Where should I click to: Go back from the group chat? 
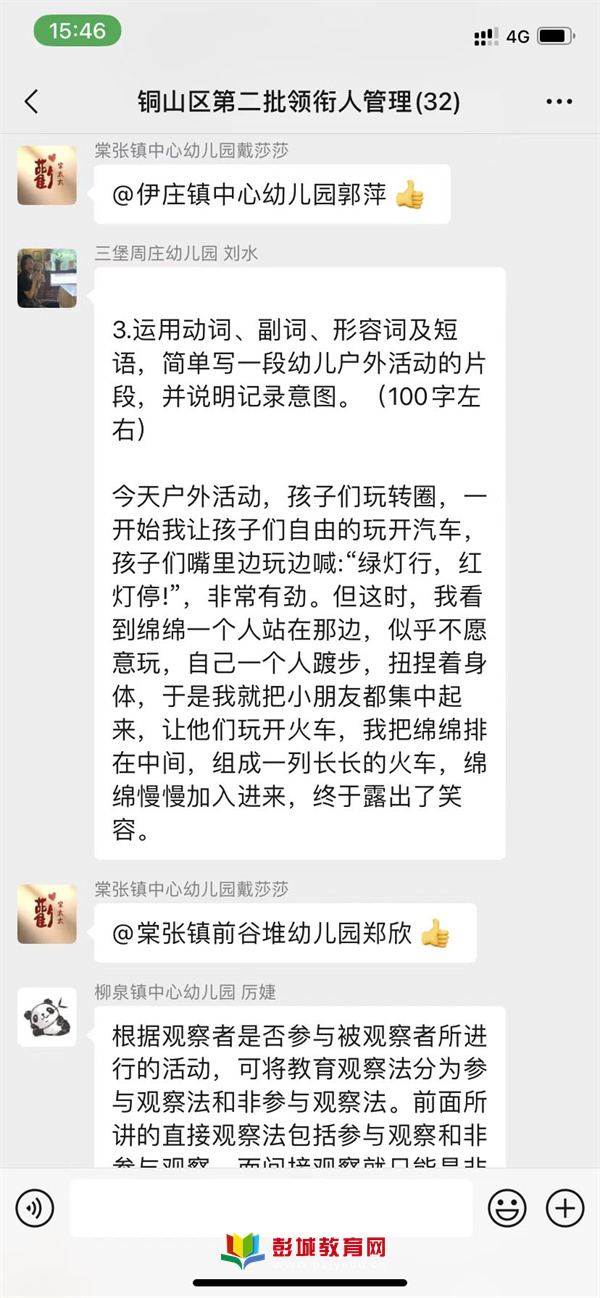tap(32, 101)
